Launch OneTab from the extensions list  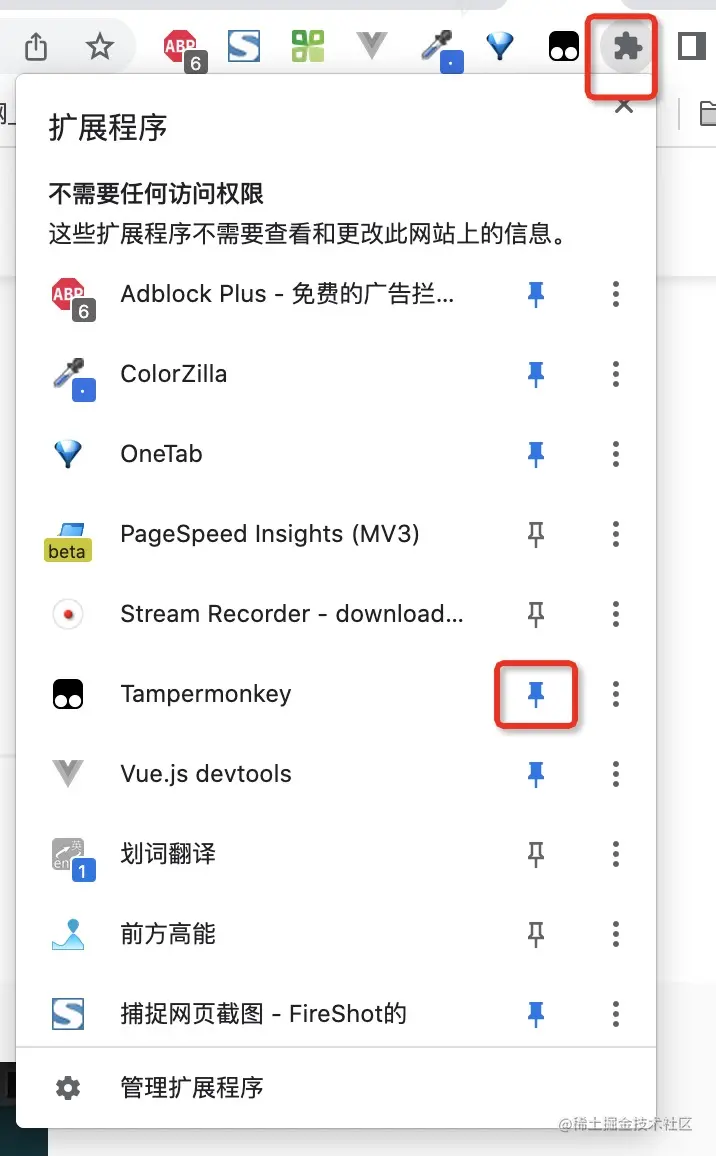click(x=161, y=454)
